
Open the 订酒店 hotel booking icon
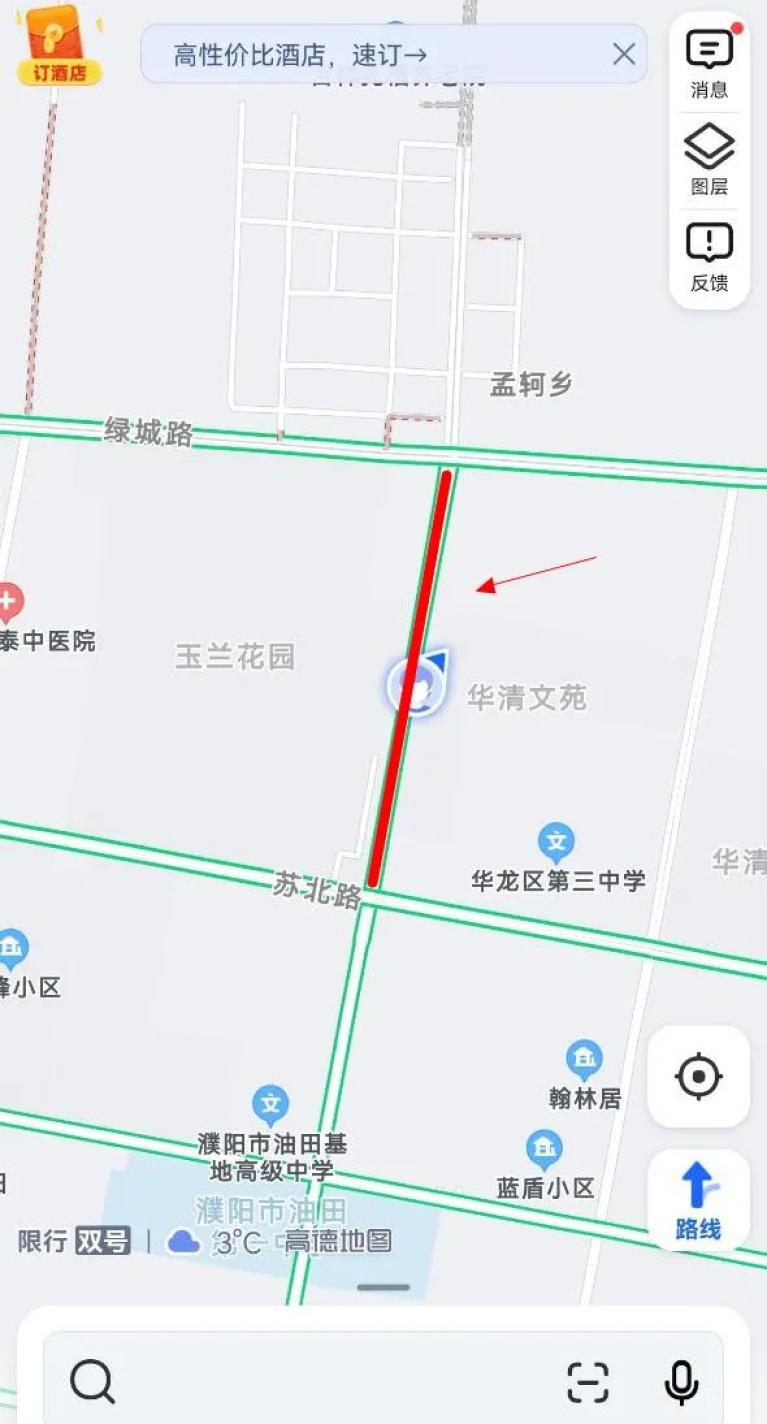pos(59,45)
